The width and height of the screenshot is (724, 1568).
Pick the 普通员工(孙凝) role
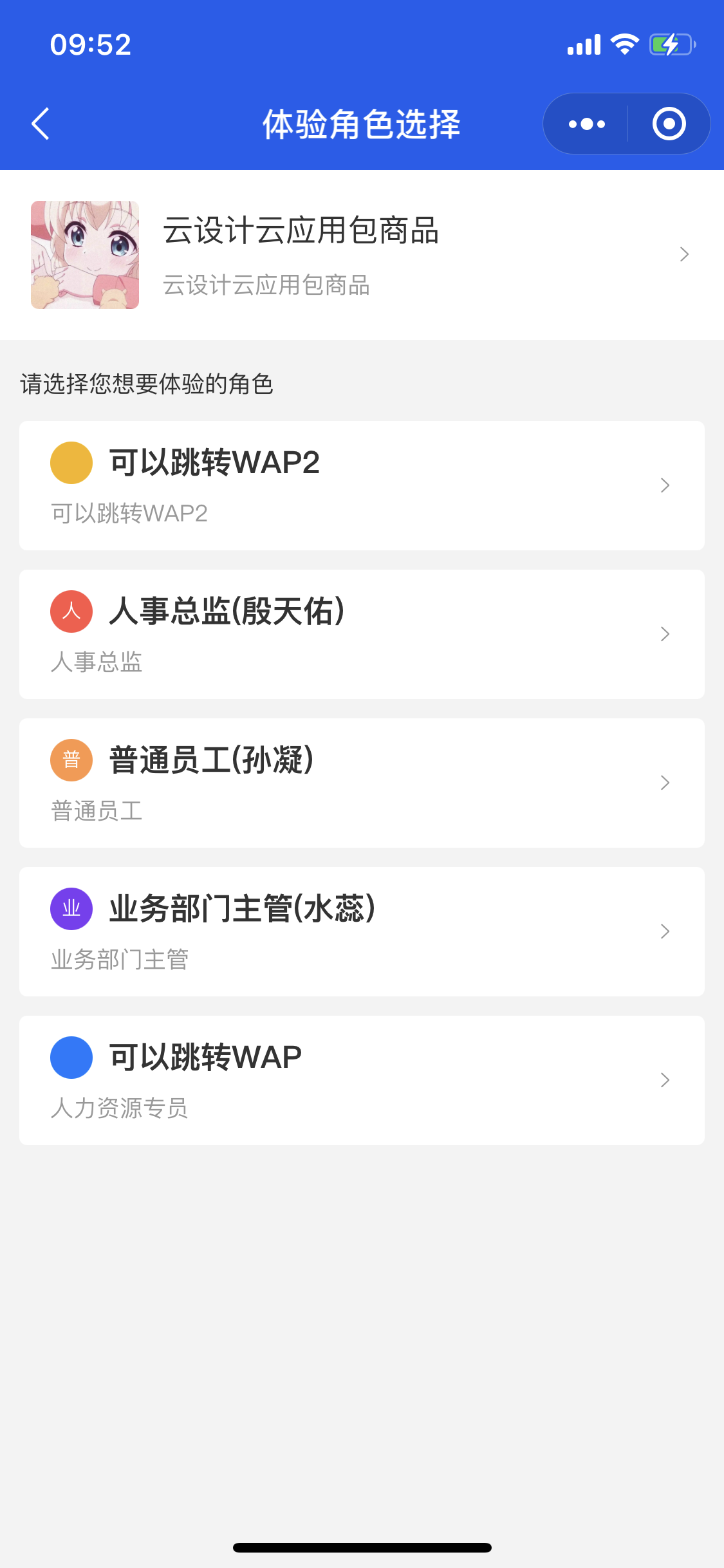[362, 783]
